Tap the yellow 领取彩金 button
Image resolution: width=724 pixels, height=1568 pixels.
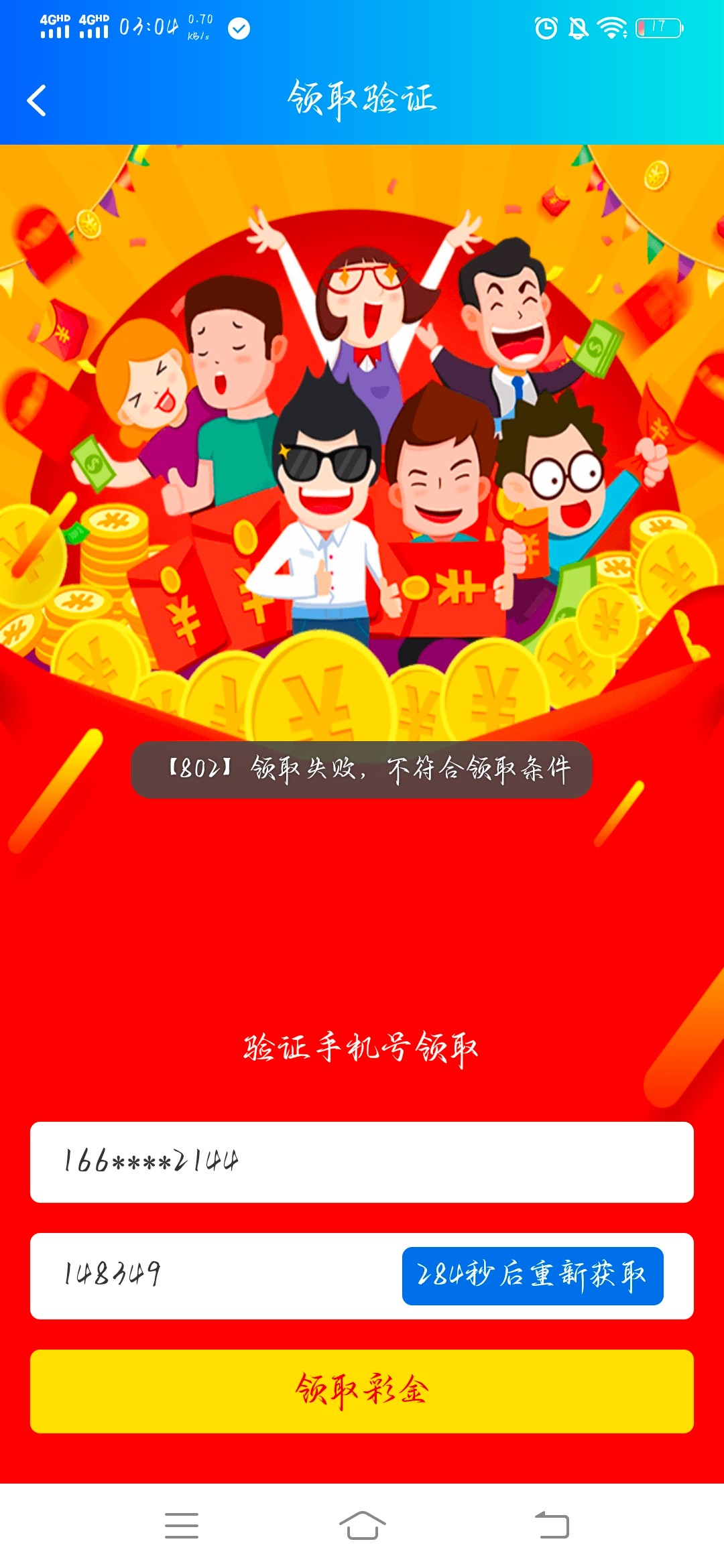(x=362, y=1391)
